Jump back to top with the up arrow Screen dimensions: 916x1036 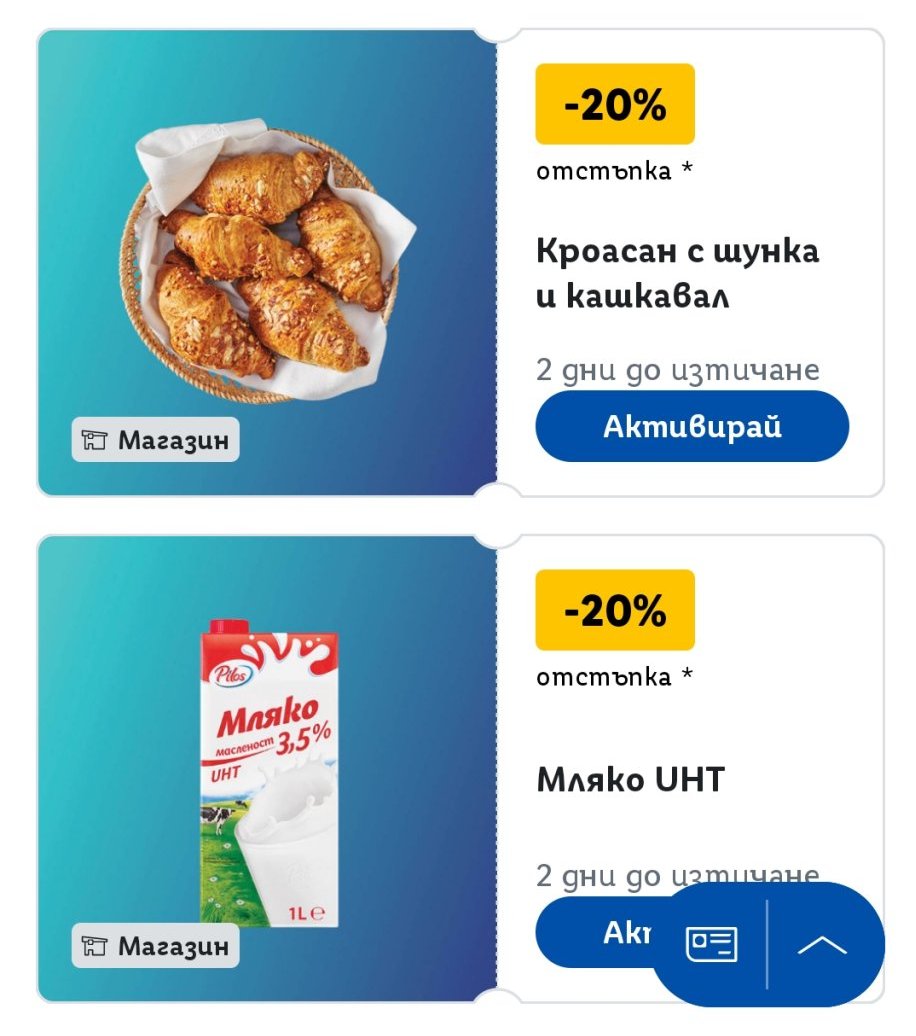tap(822, 944)
